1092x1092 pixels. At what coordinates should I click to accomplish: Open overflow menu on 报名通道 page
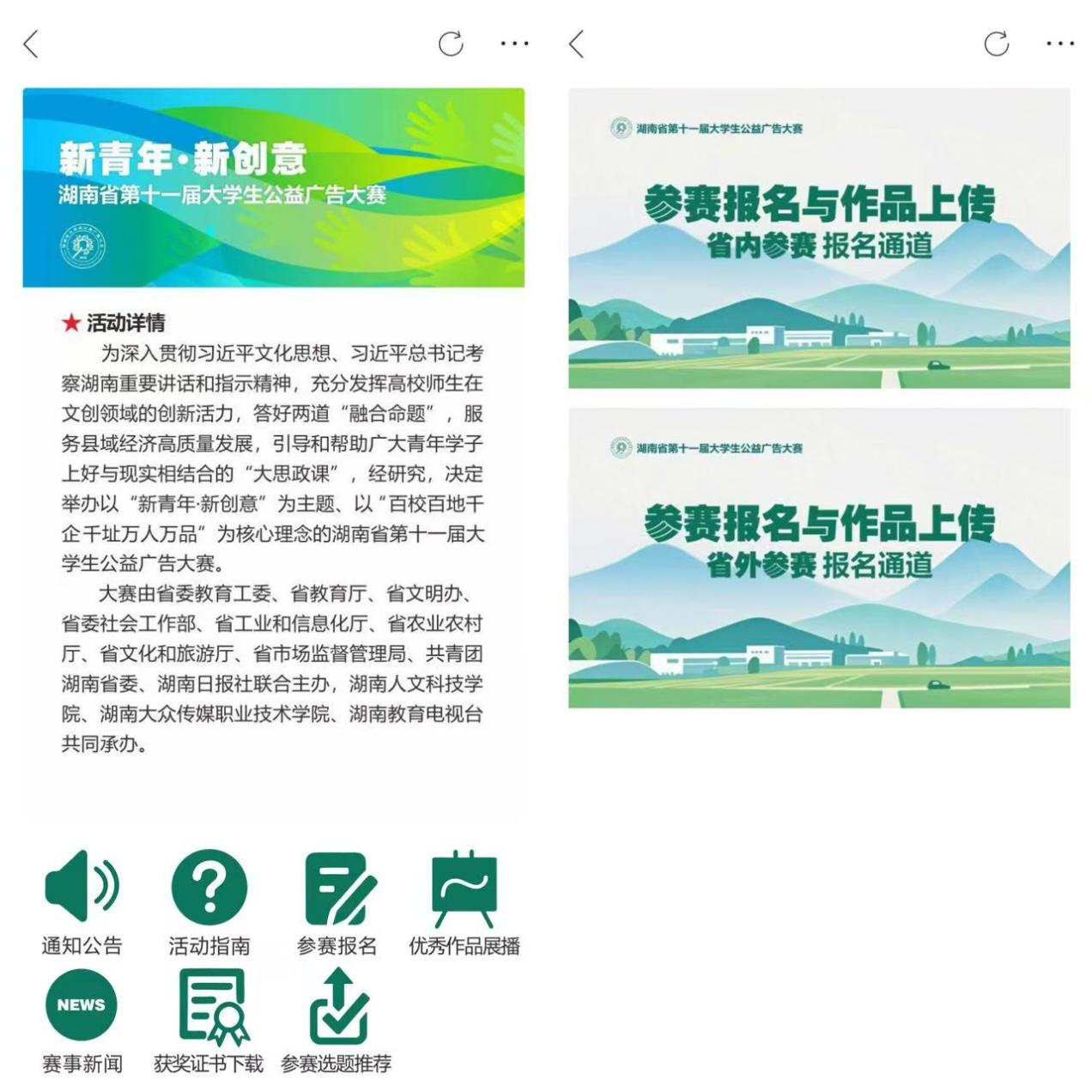click(1060, 44)
